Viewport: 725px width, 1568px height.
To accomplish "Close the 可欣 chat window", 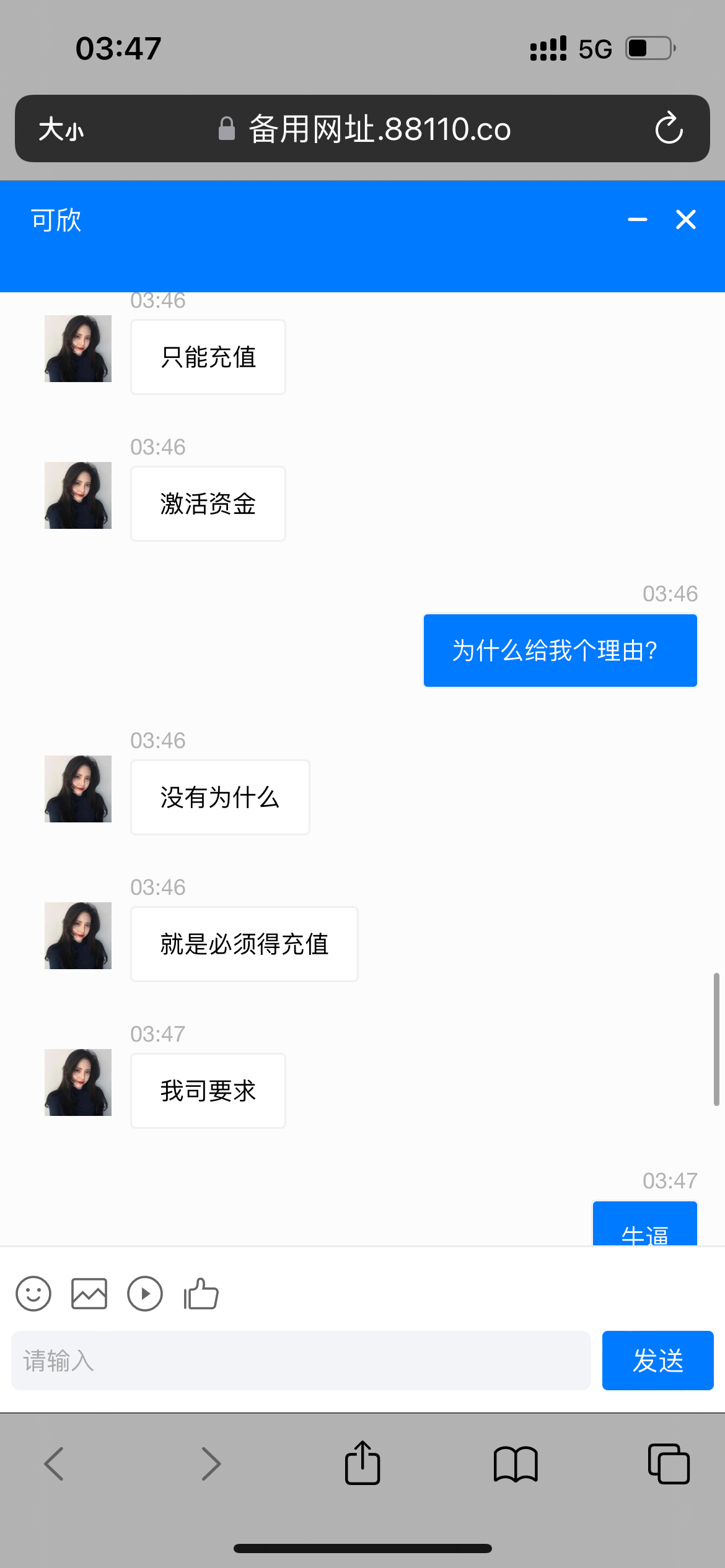I will (685, 220).
